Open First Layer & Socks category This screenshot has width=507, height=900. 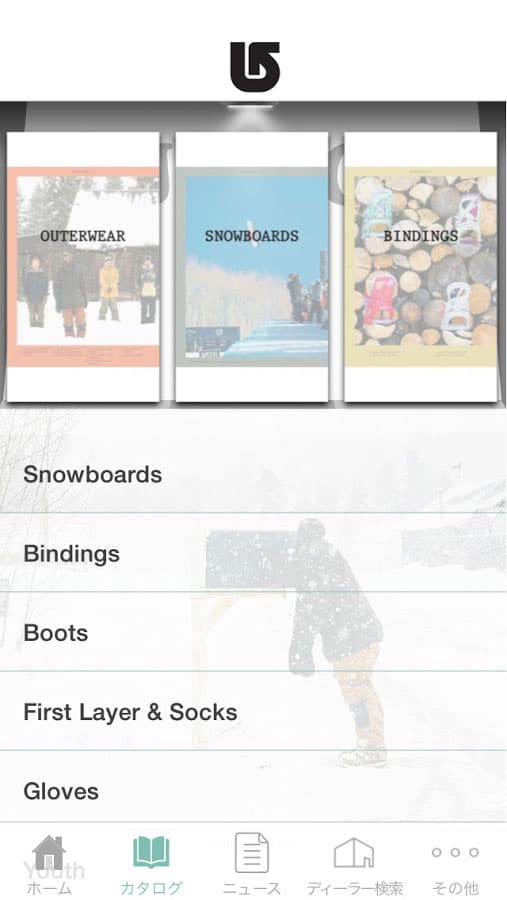[253, 712]
